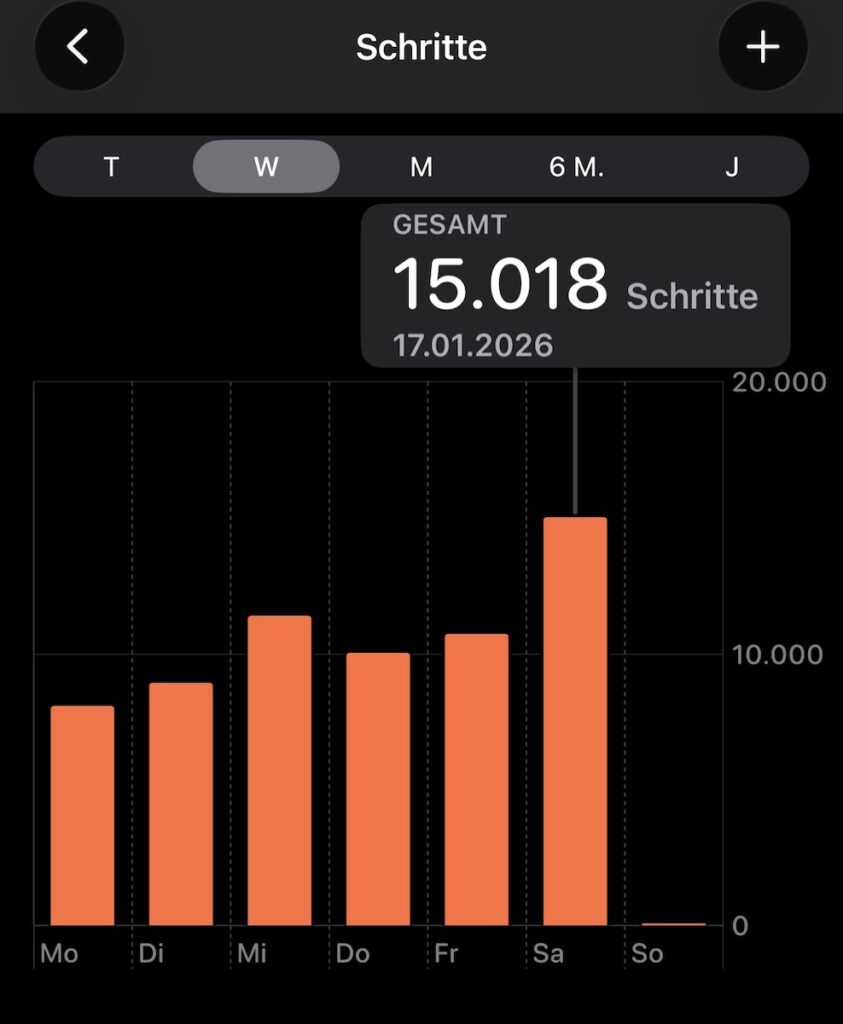The image size is (843, 1024).
Task: Tap the 20.000 axis label
Action: coord(778,382)
